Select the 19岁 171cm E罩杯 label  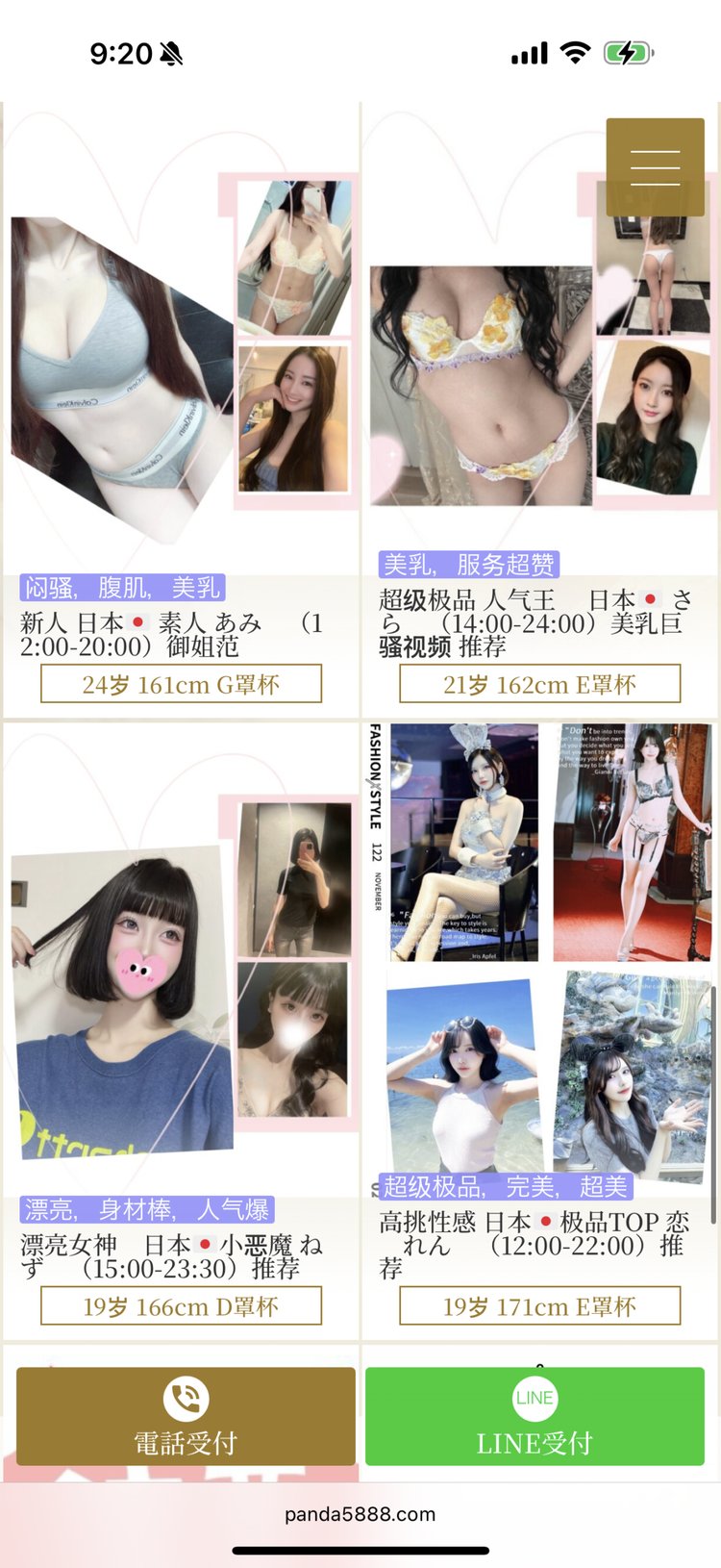[539, 1306]
